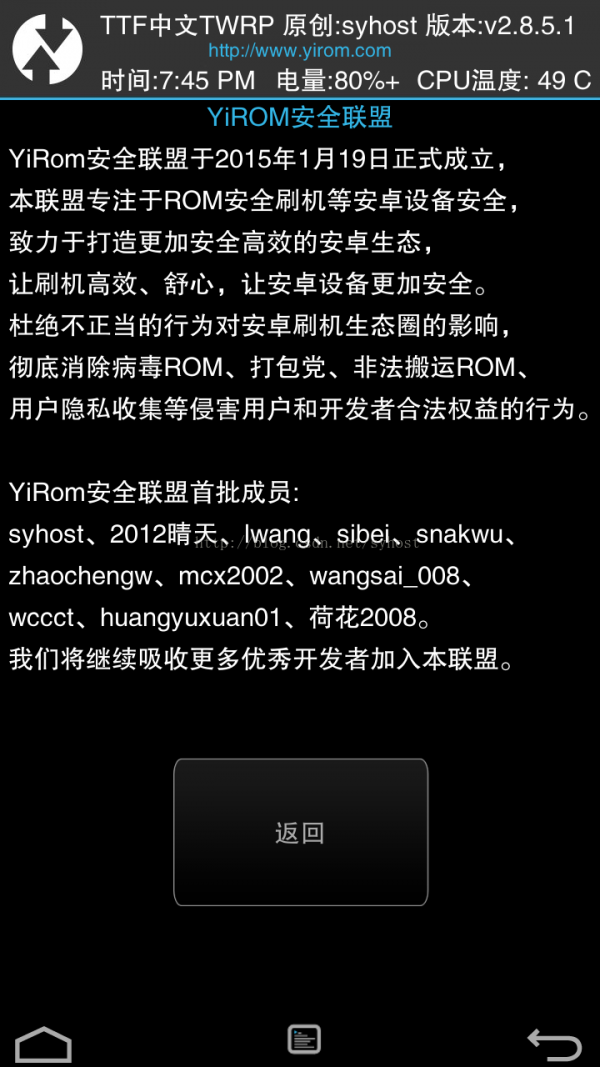Tap the 返回 button
The height and width of the screenshot is (1067, 600).
point(301,832)
